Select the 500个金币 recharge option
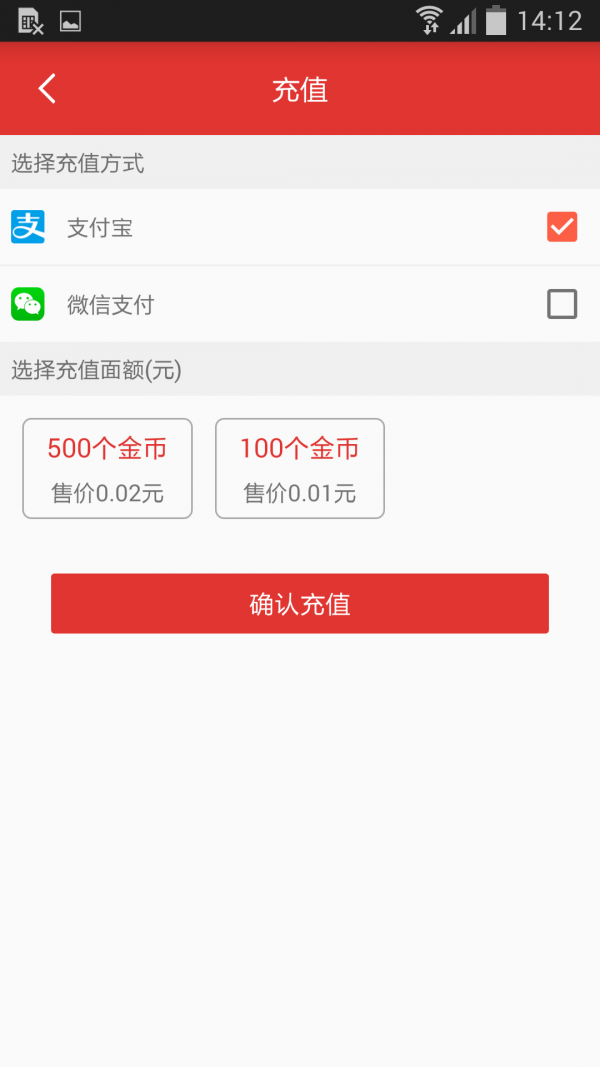This screenshot has height=1067, width=600. pos(107,468)
